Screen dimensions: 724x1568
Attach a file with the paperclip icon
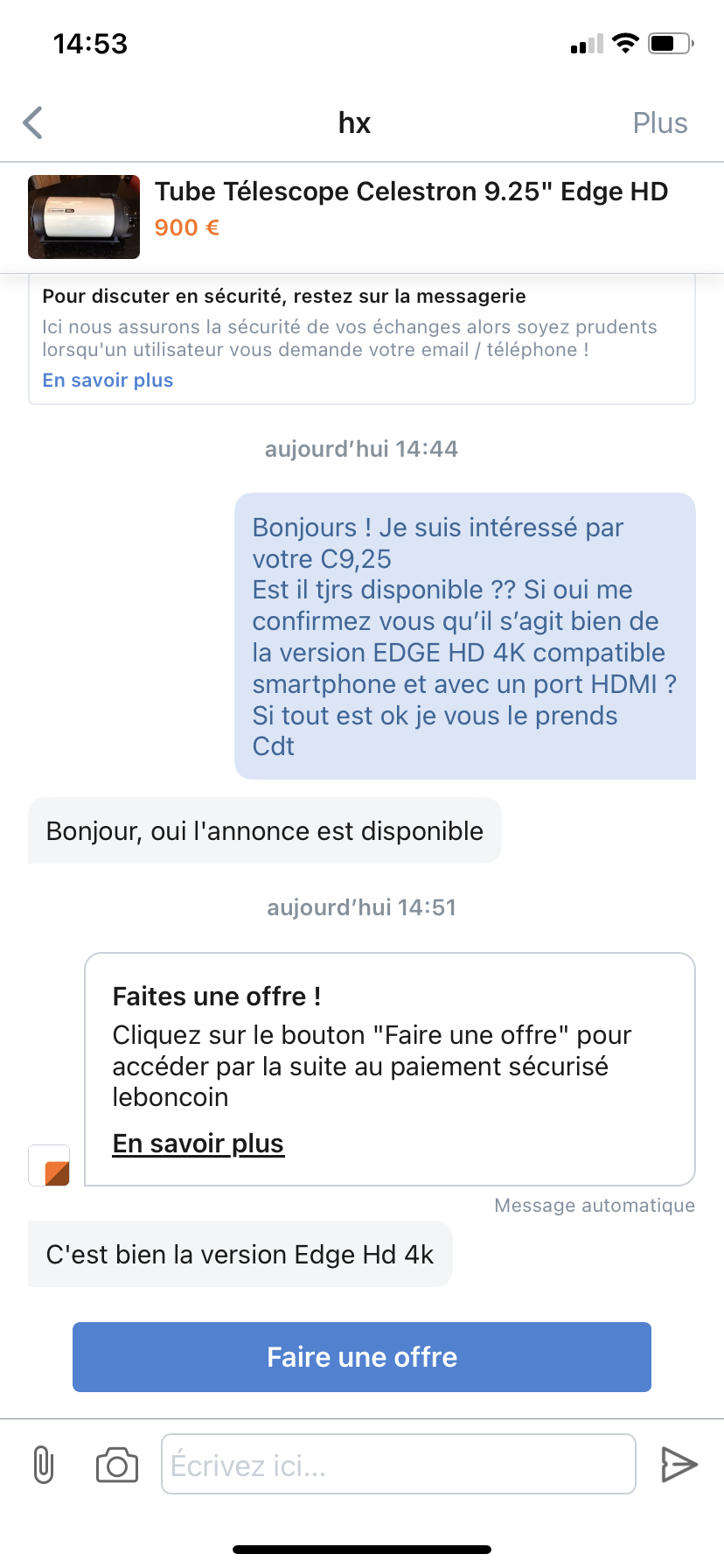[x=44, y=1465]
